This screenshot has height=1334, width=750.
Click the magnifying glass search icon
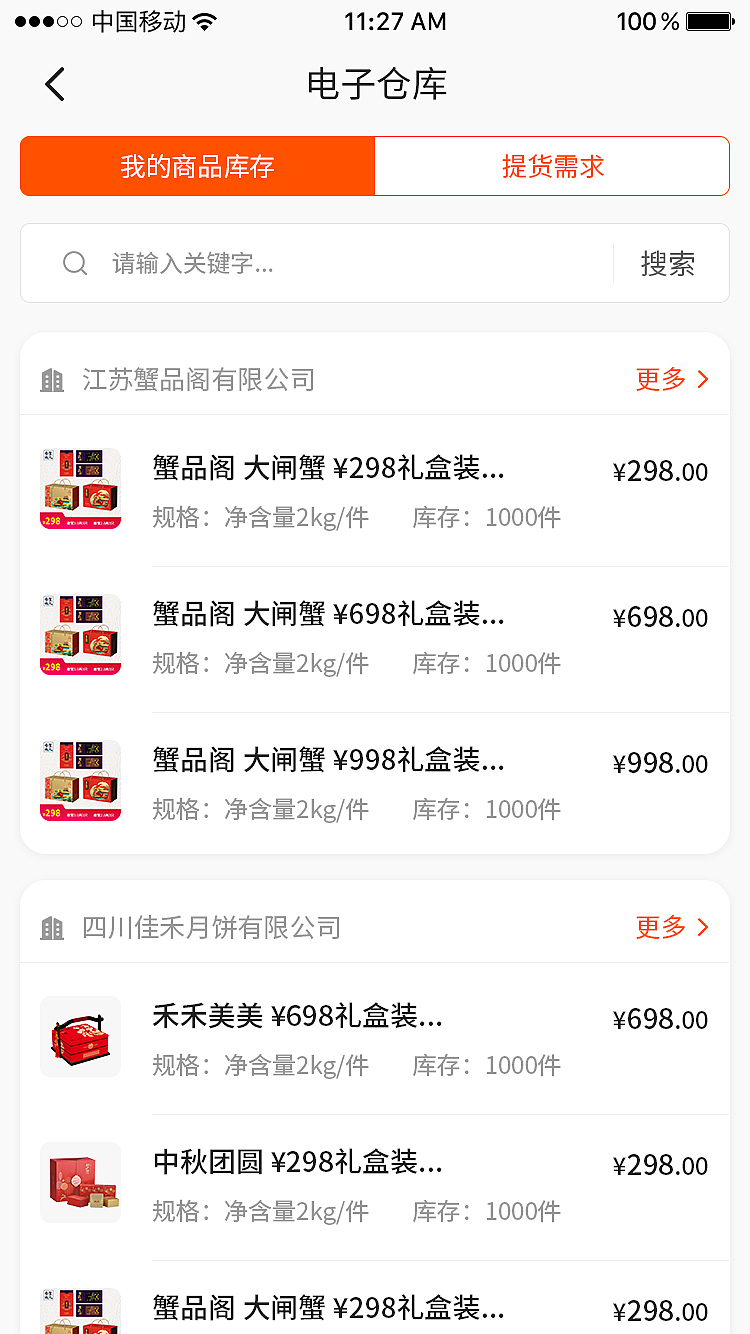pos(75,263)
